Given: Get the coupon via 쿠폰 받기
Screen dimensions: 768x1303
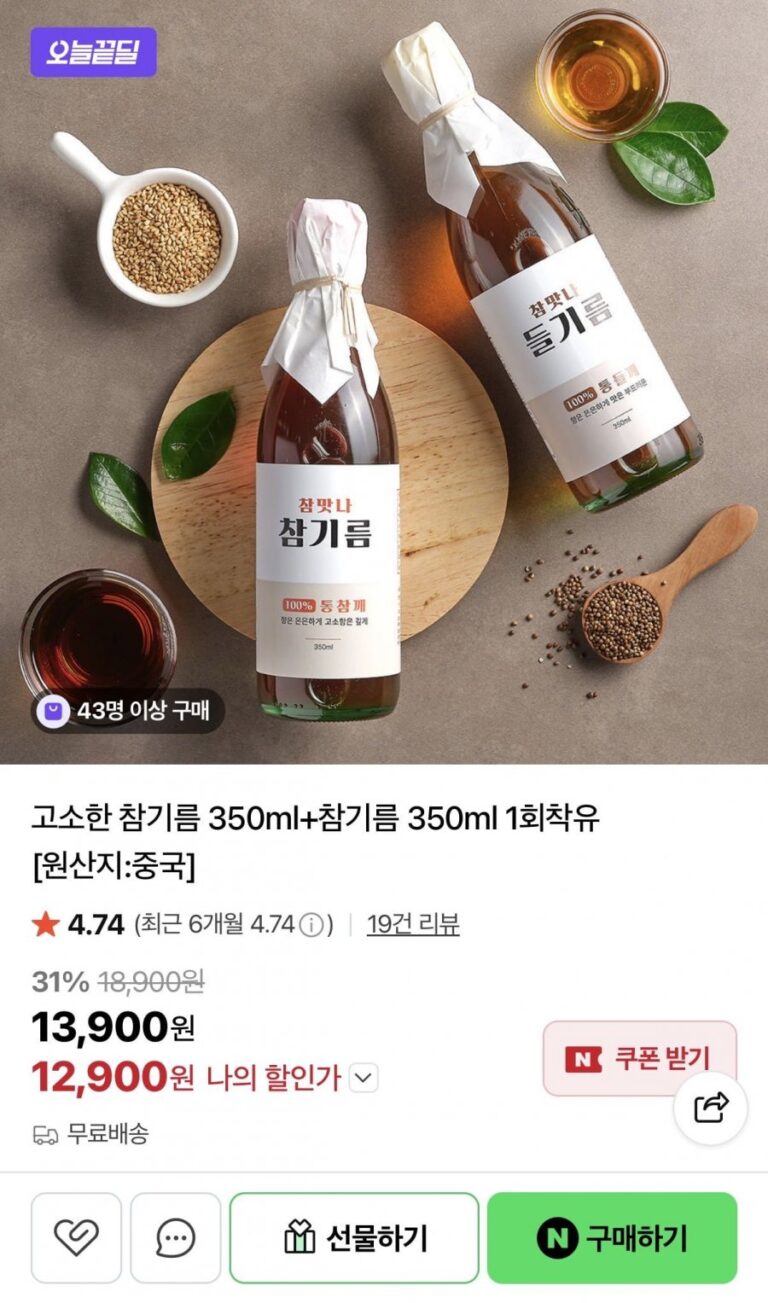Looking at the screenshot, I should coord(640,1059).
